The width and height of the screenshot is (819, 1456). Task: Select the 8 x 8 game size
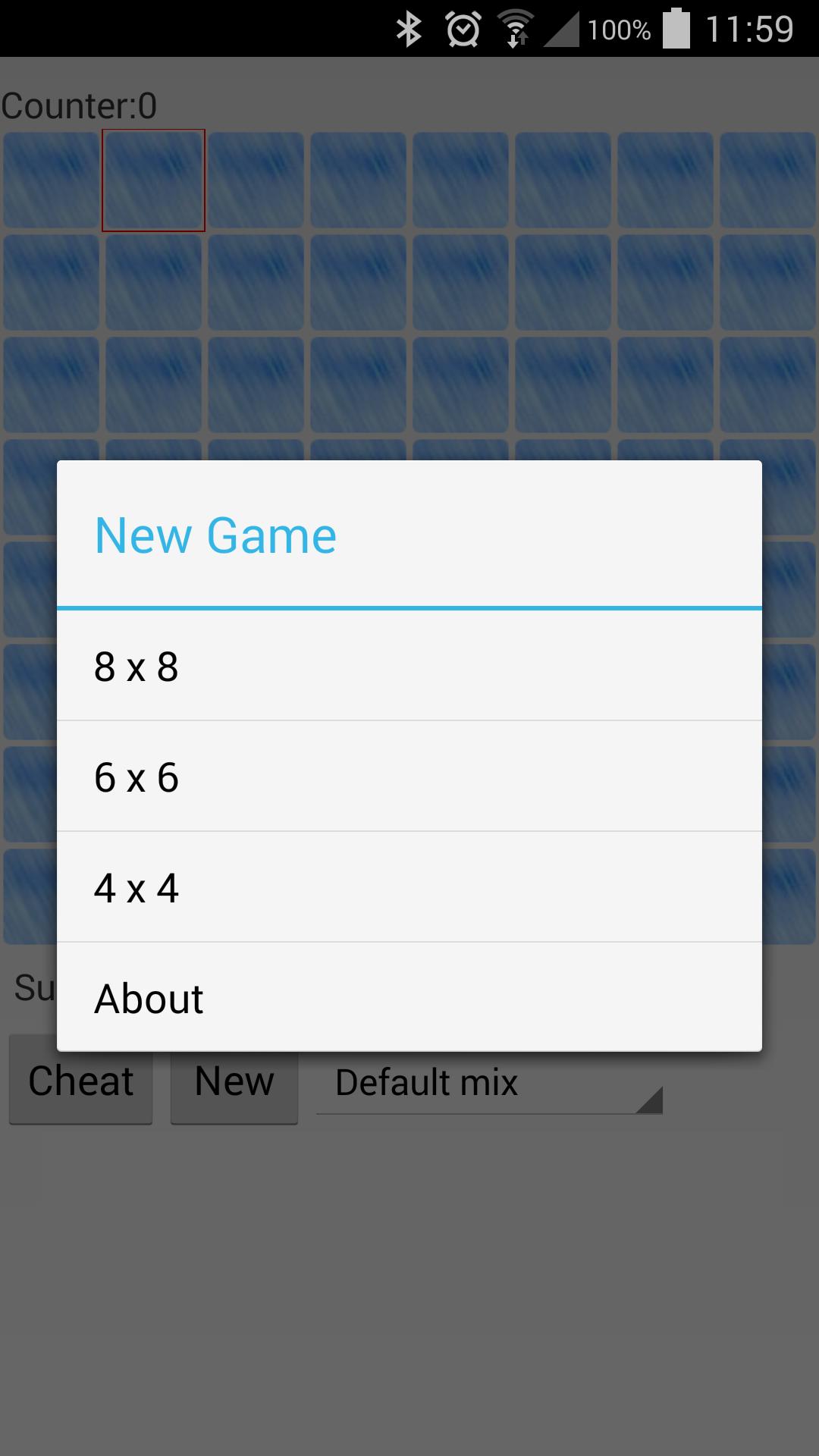pos(409,666)
